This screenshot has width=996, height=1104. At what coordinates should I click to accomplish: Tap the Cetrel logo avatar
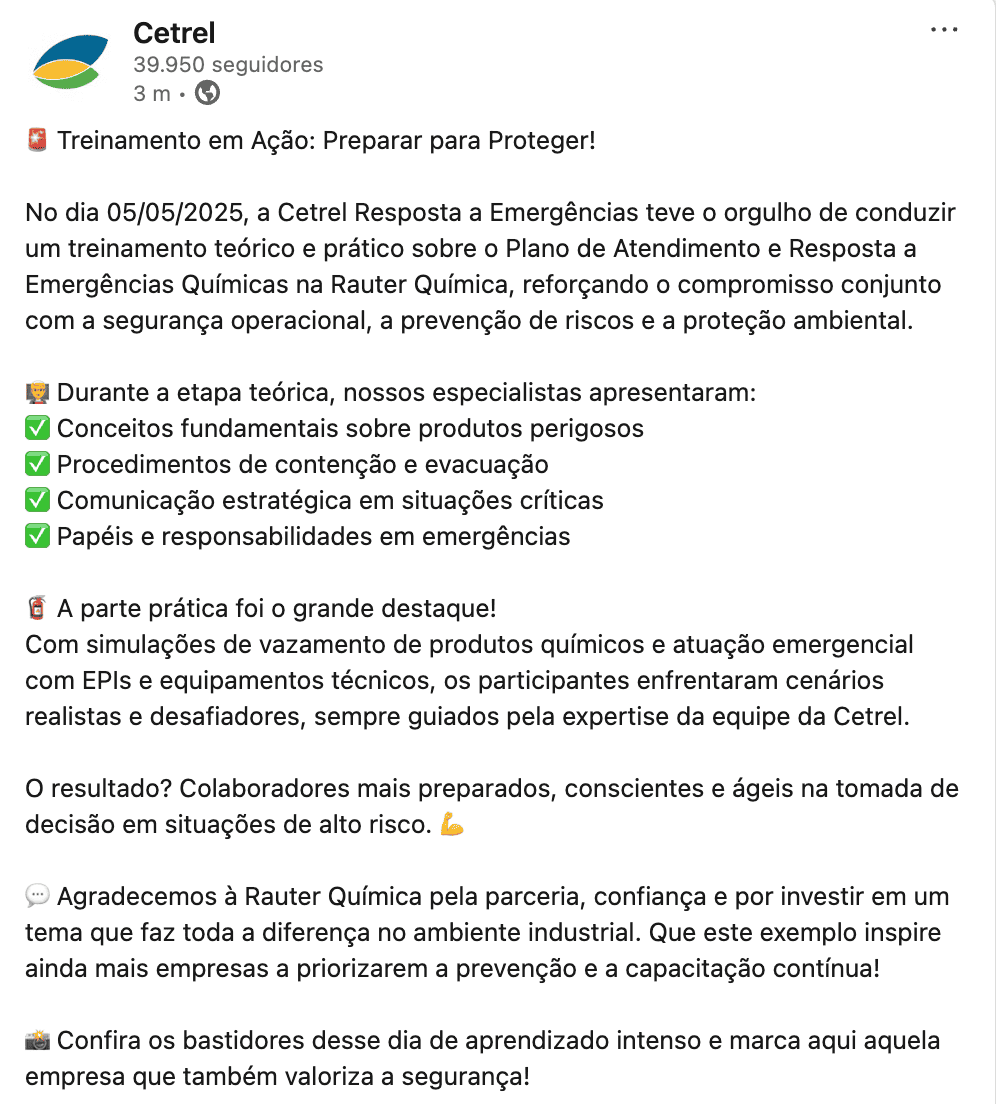point(70,62)
